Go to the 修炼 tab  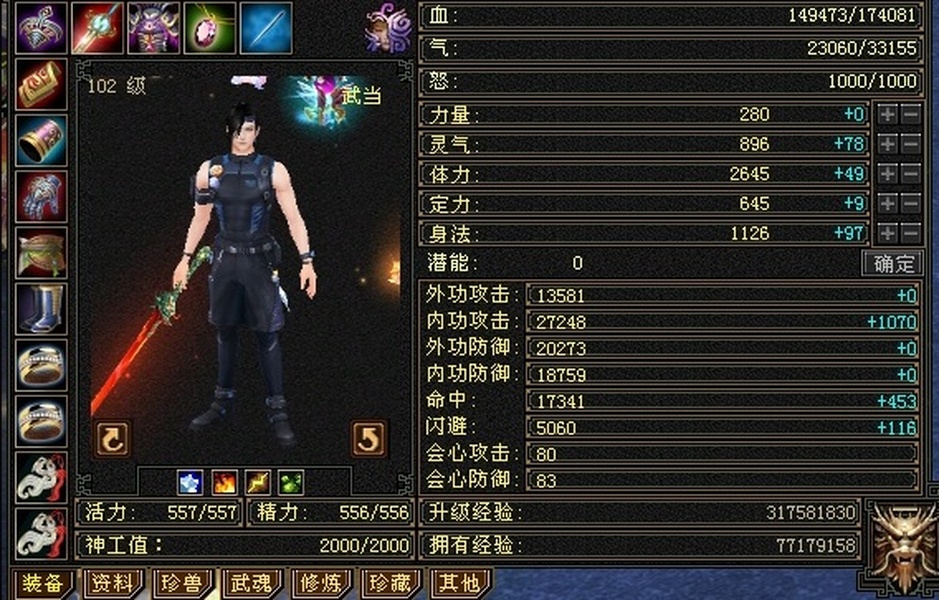pyautogui.click(x=322, y=583)
